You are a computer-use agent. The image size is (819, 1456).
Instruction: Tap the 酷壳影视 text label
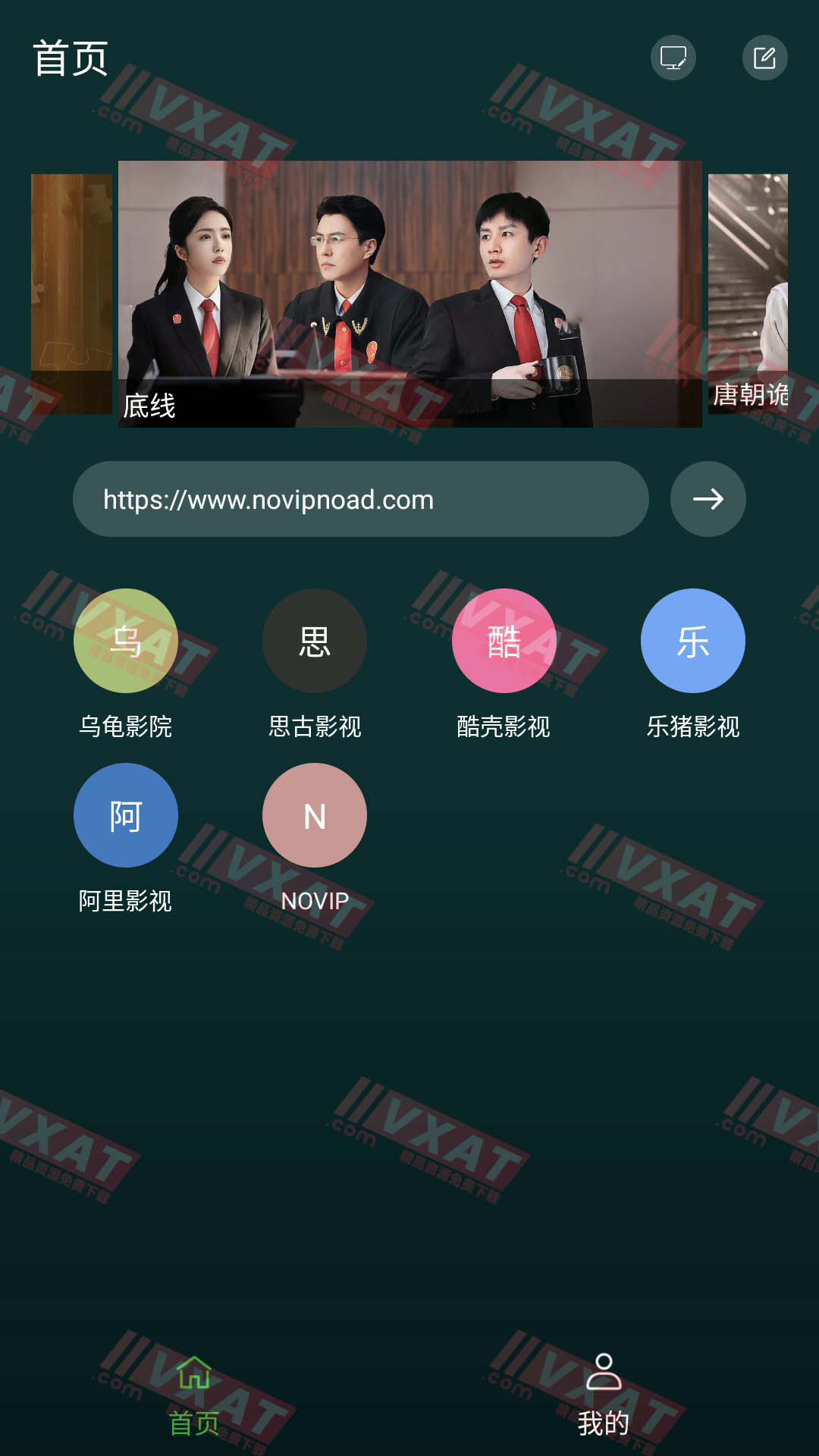(x=504, y=728)
